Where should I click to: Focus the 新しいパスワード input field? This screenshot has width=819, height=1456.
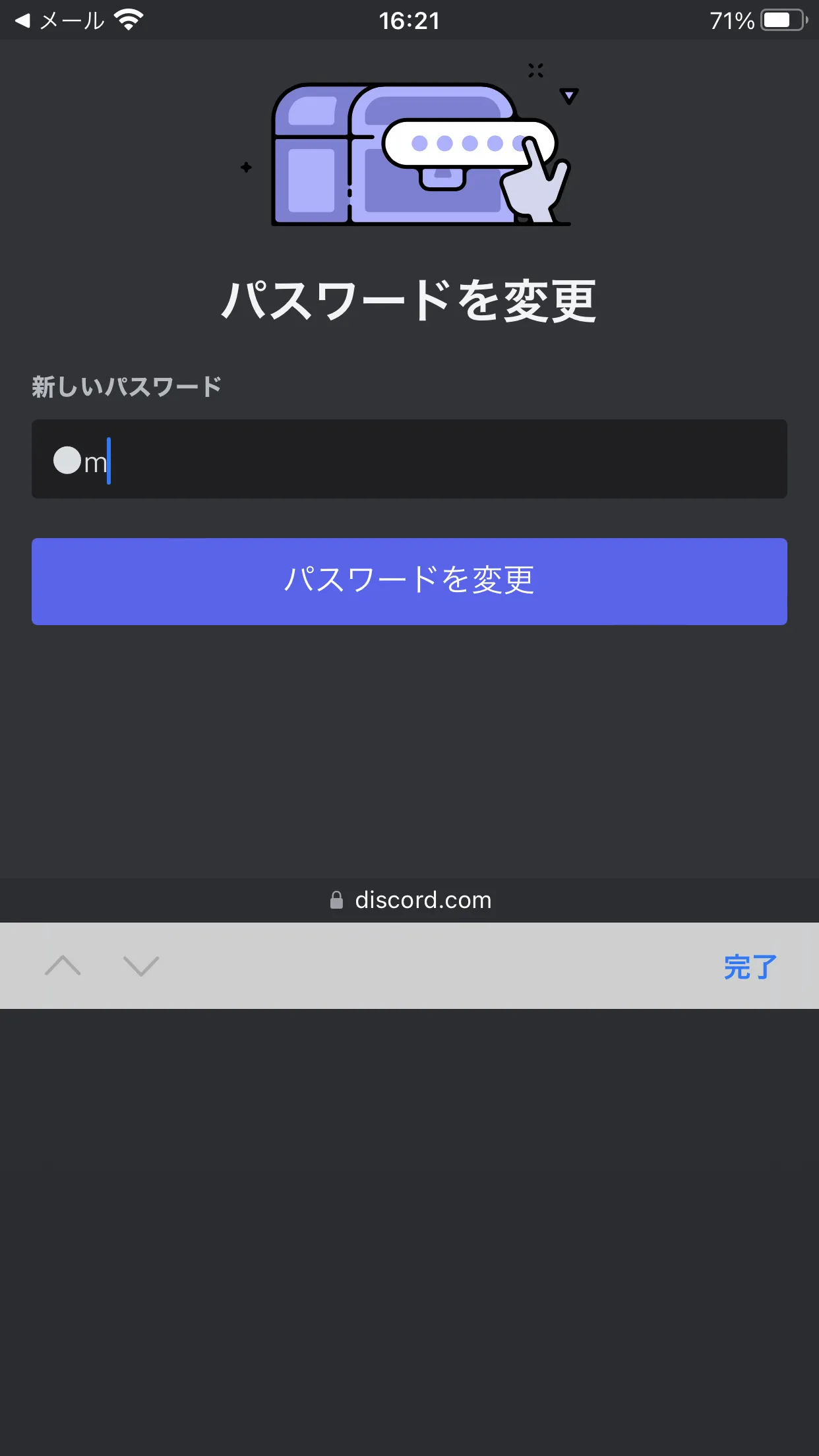409,459
